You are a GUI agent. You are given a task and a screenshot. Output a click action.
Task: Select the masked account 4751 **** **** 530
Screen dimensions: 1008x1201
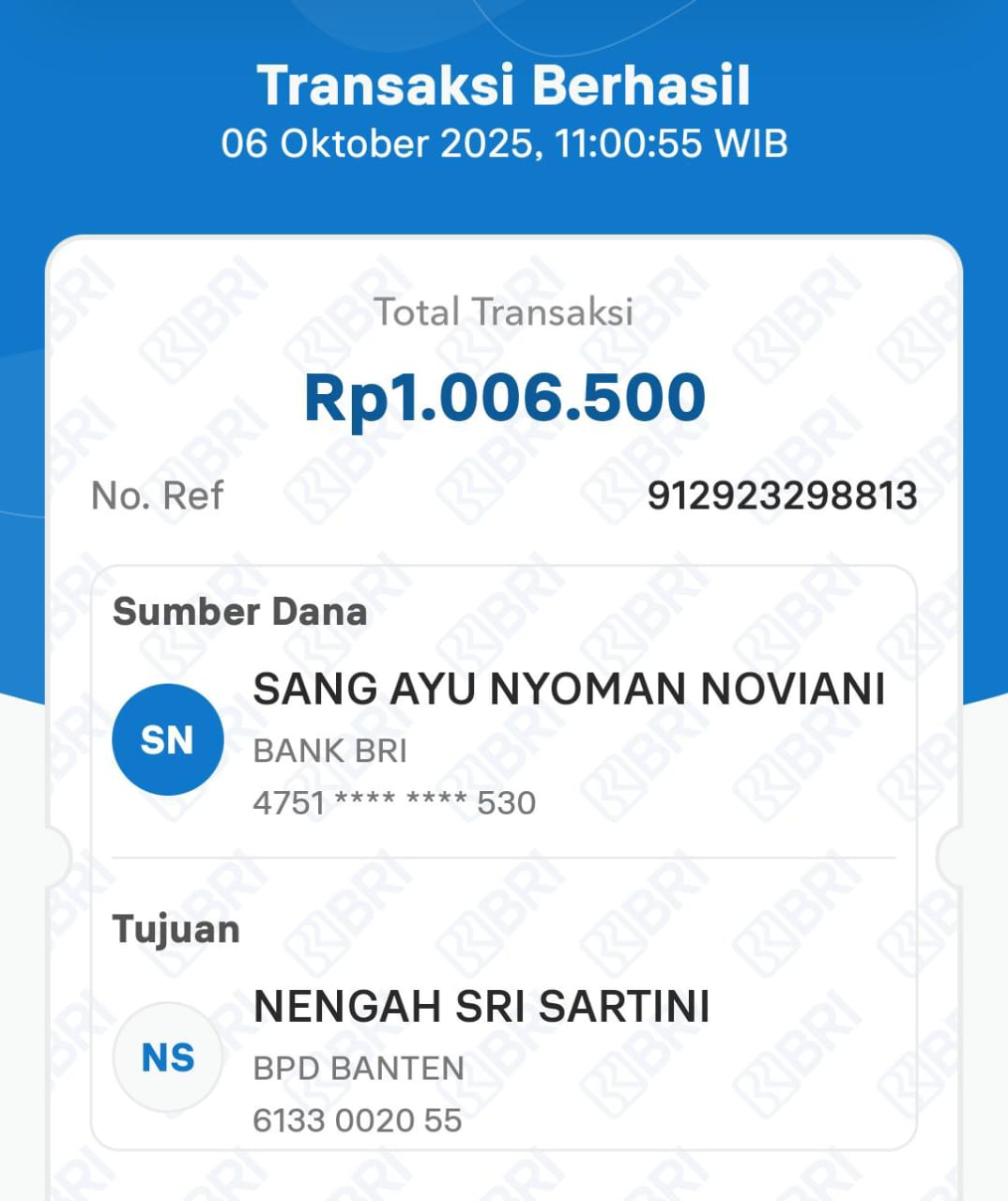tap(392, 802)
